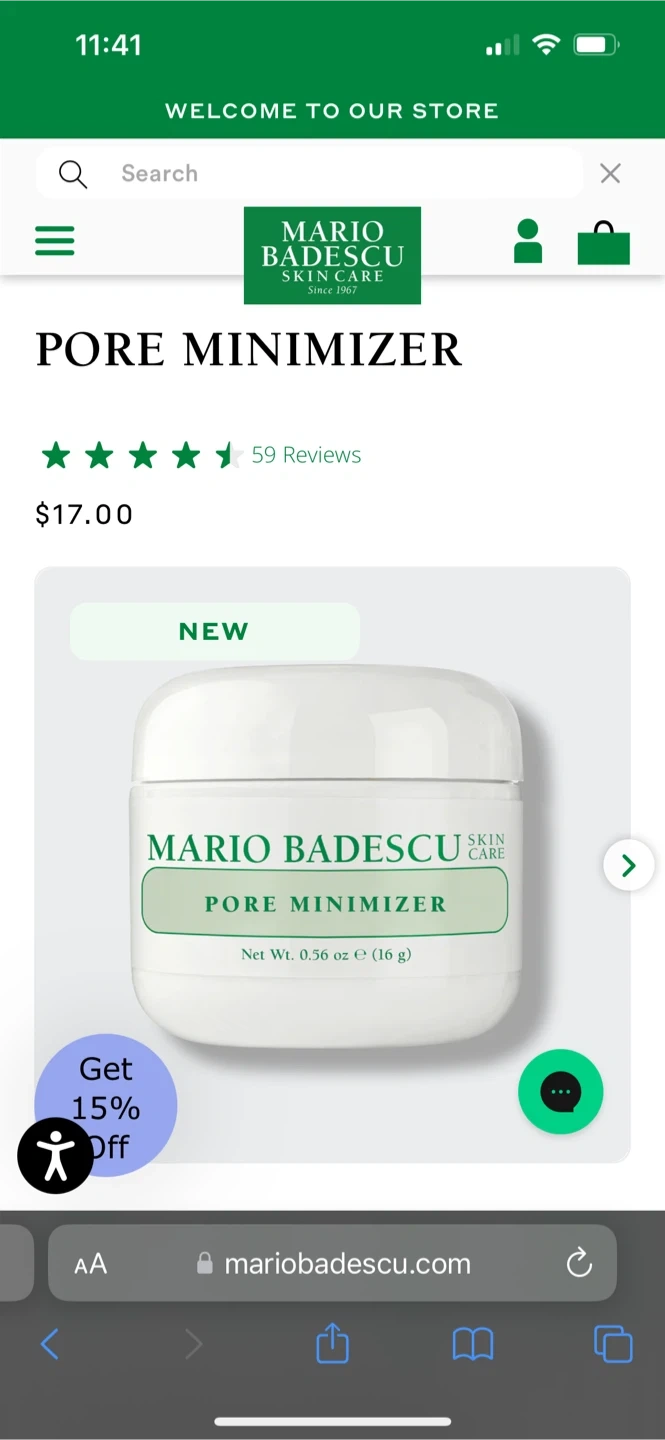Start a chat with support
This screenshot has height=1440, width=665.
(560, 1091)
